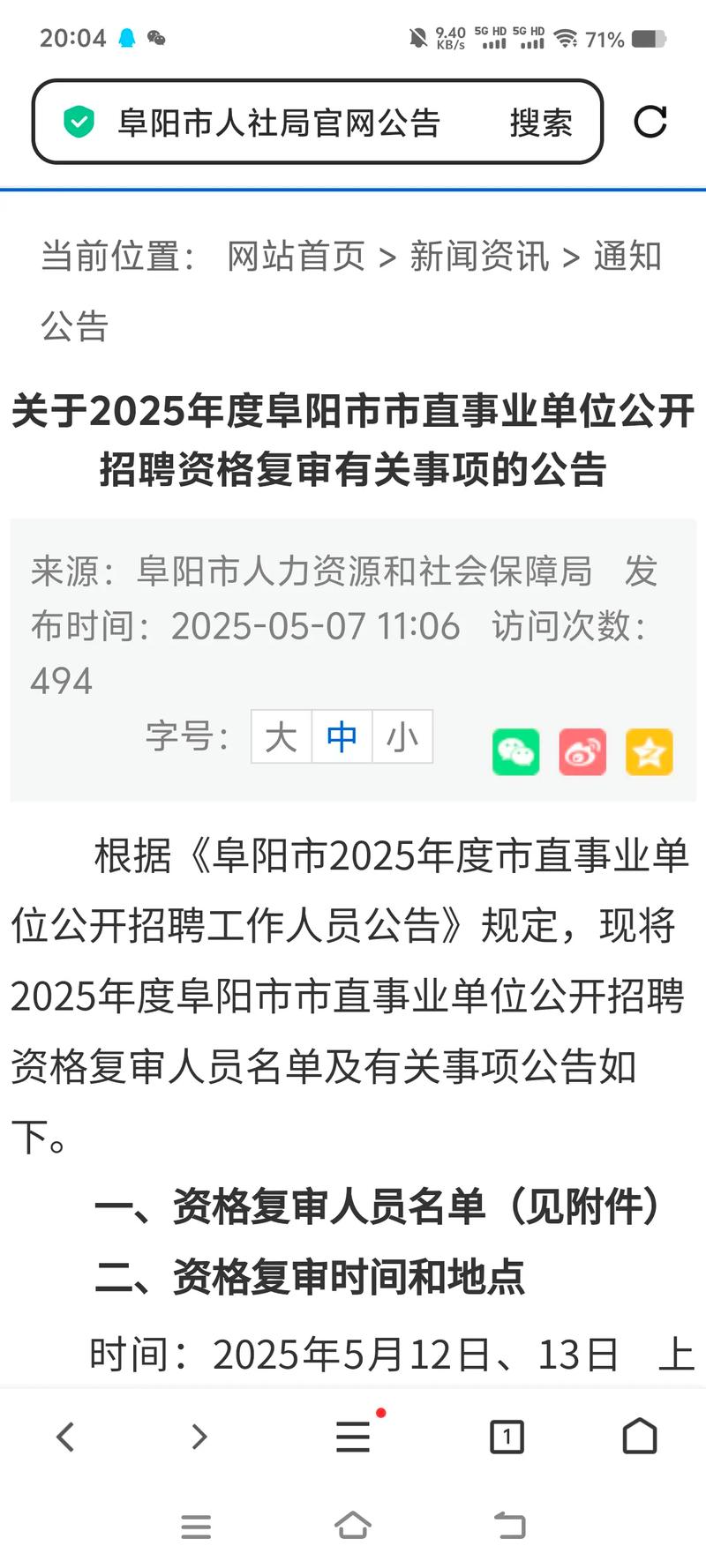Refresh the page with the reload icon
The height and width of the screenshot is (1568, 706).
(x=650, y=123)
